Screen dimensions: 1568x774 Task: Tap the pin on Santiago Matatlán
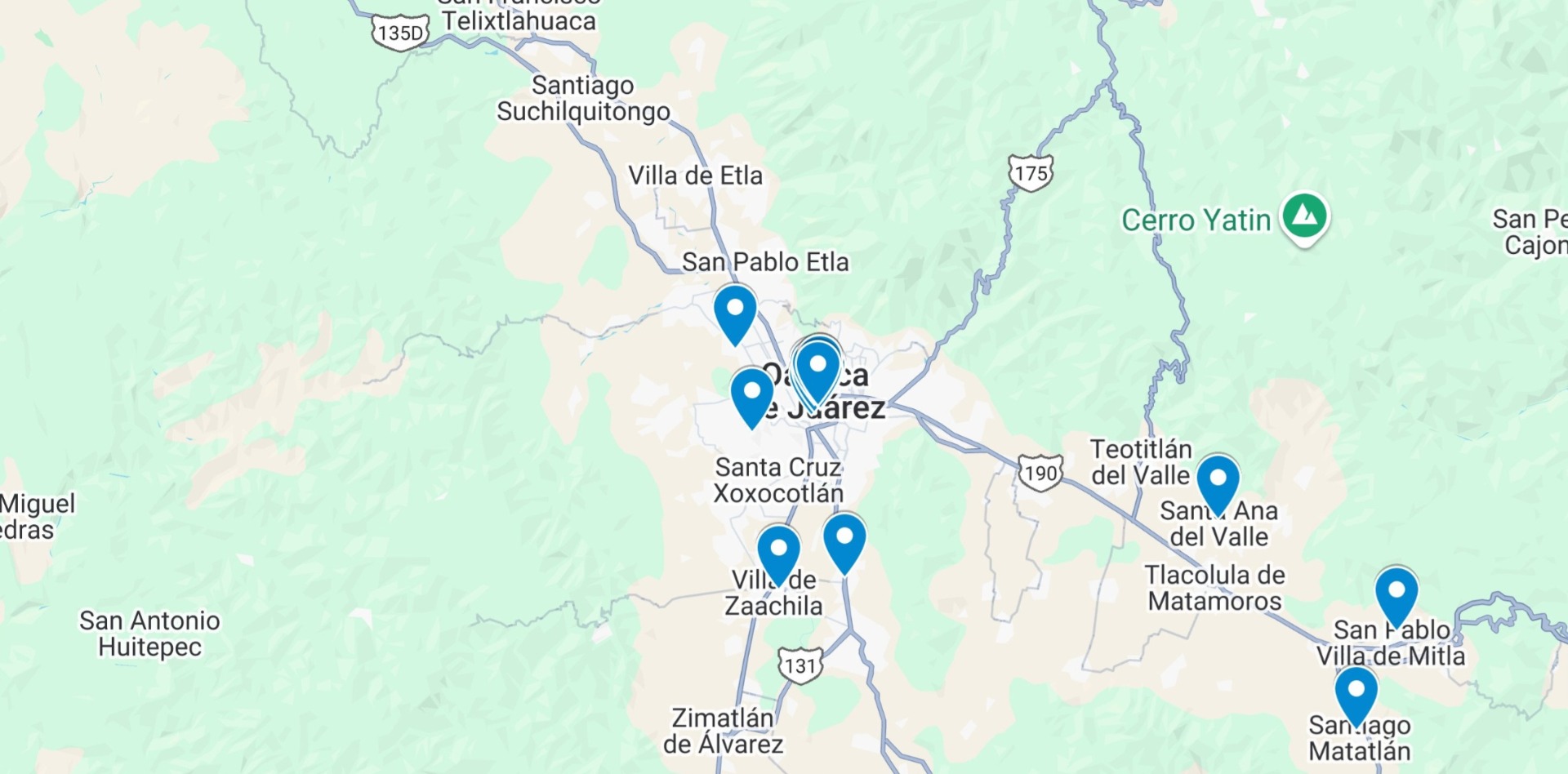[x=1356, y=692]
